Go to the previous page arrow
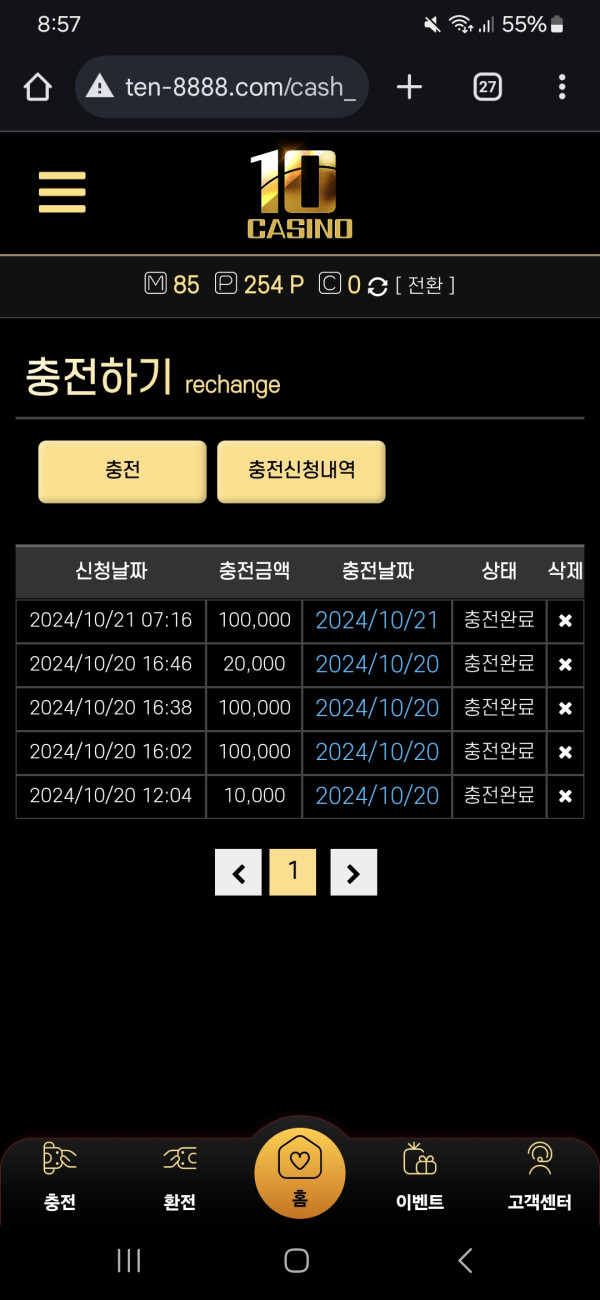 pyautogui.click(x=238, y=873)
